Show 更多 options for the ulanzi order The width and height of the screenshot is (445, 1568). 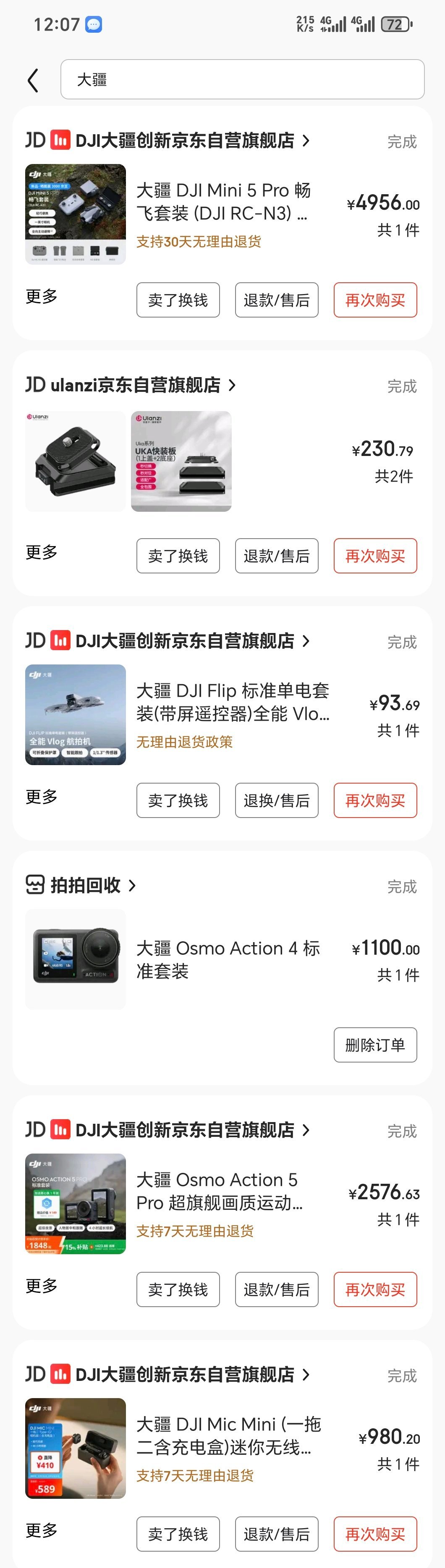coord(42,552)
